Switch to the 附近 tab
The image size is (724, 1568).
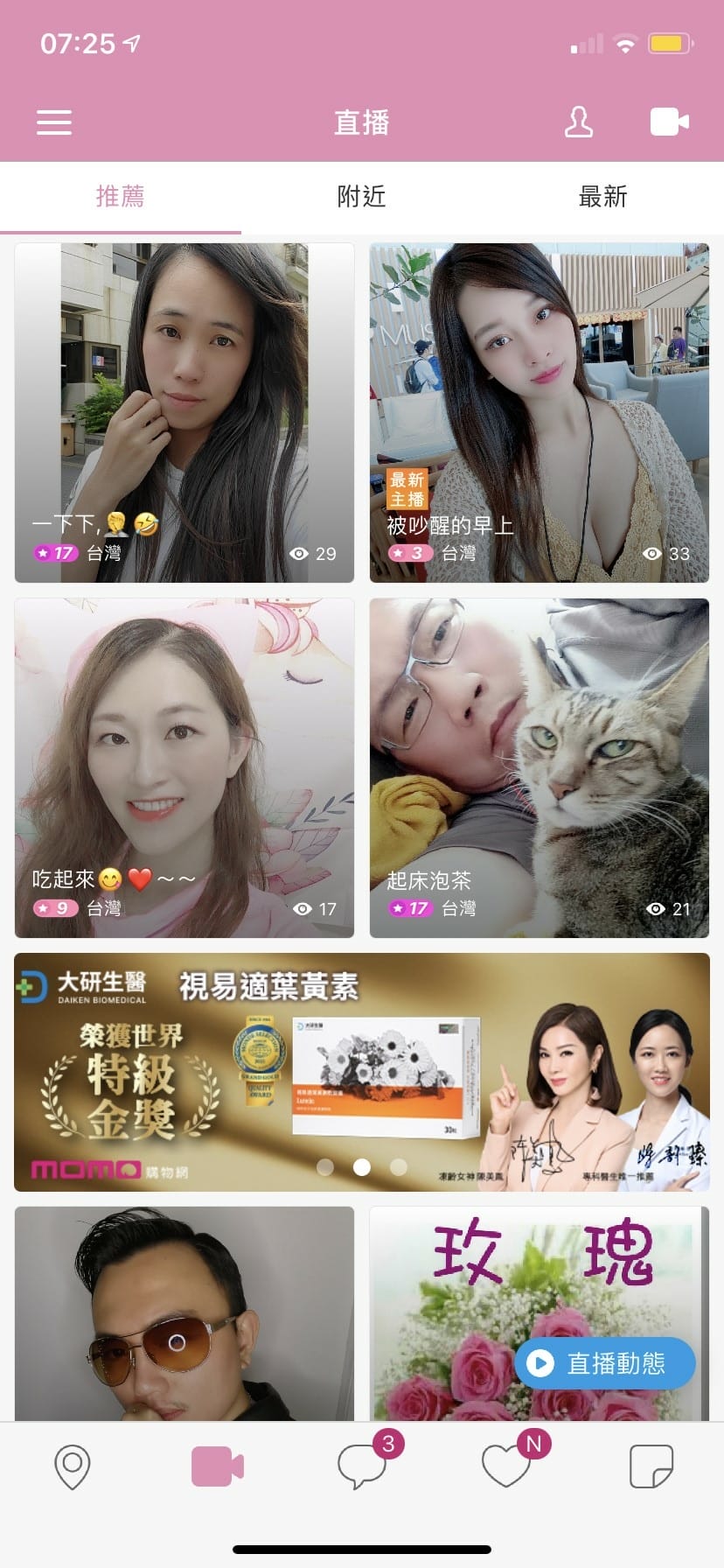pyautogui.click(x=361, y=197)
